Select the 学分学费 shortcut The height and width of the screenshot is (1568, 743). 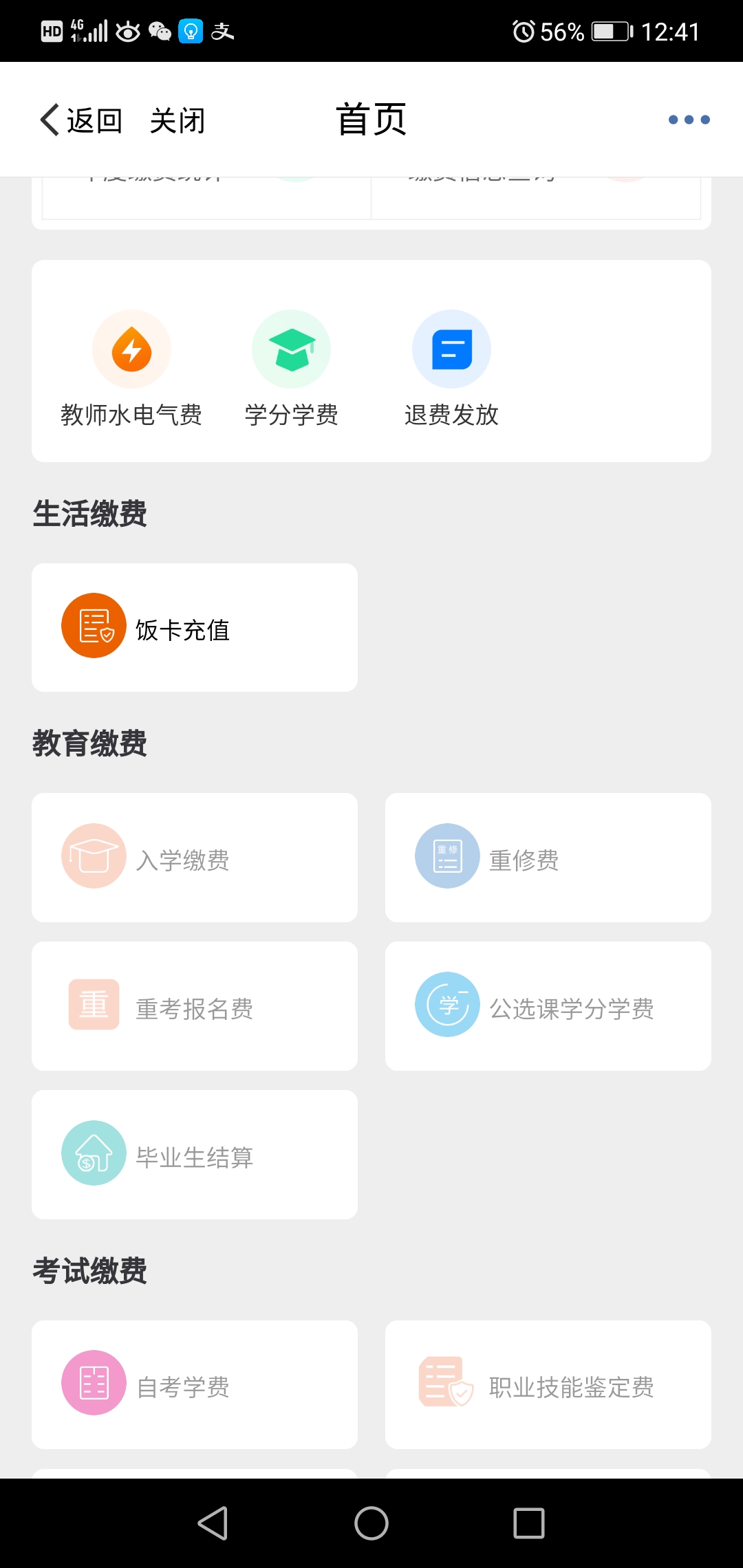[x=292, y=369]
